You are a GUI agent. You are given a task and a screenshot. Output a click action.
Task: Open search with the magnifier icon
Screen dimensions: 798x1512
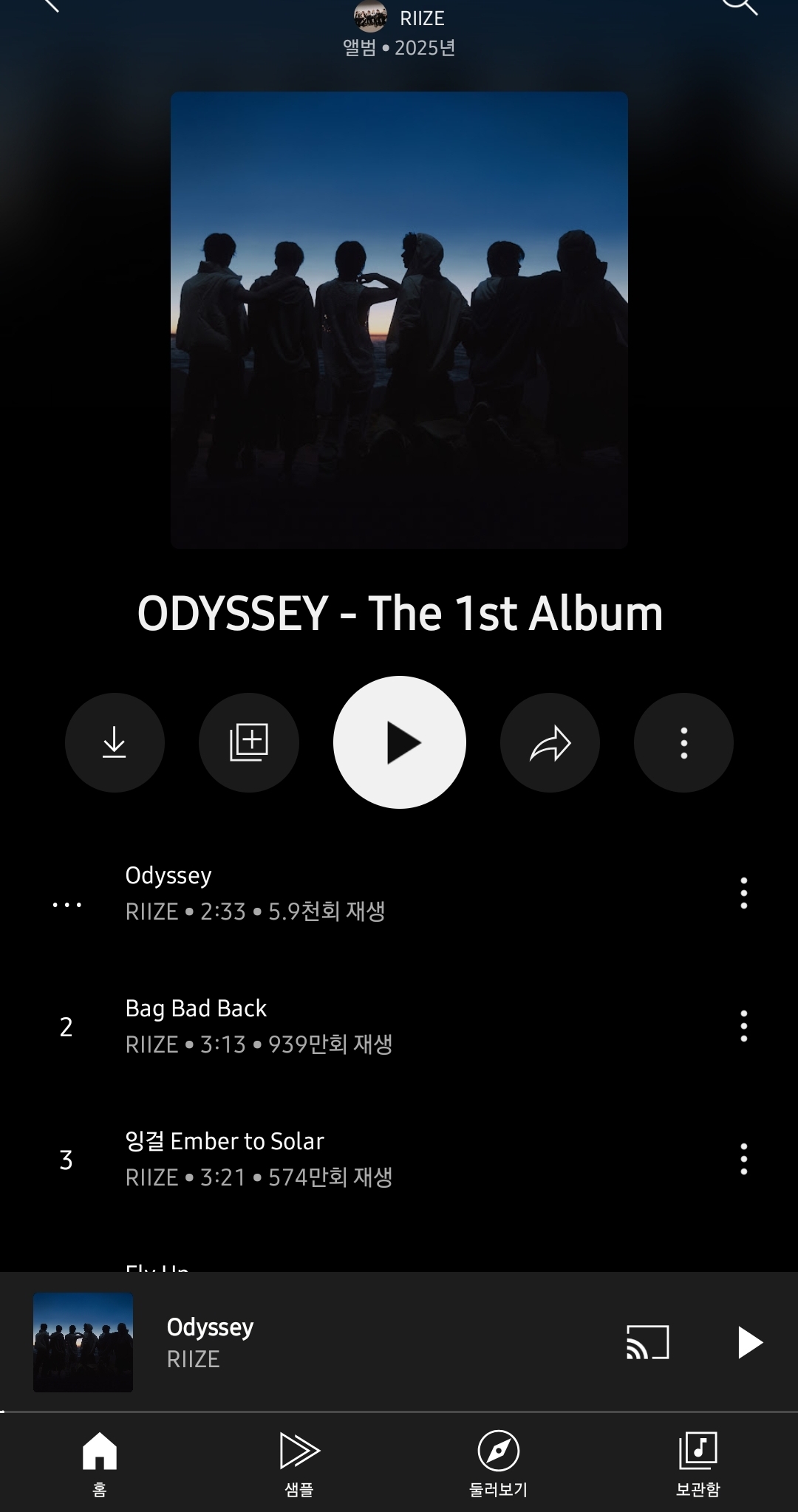coord(738,6)
